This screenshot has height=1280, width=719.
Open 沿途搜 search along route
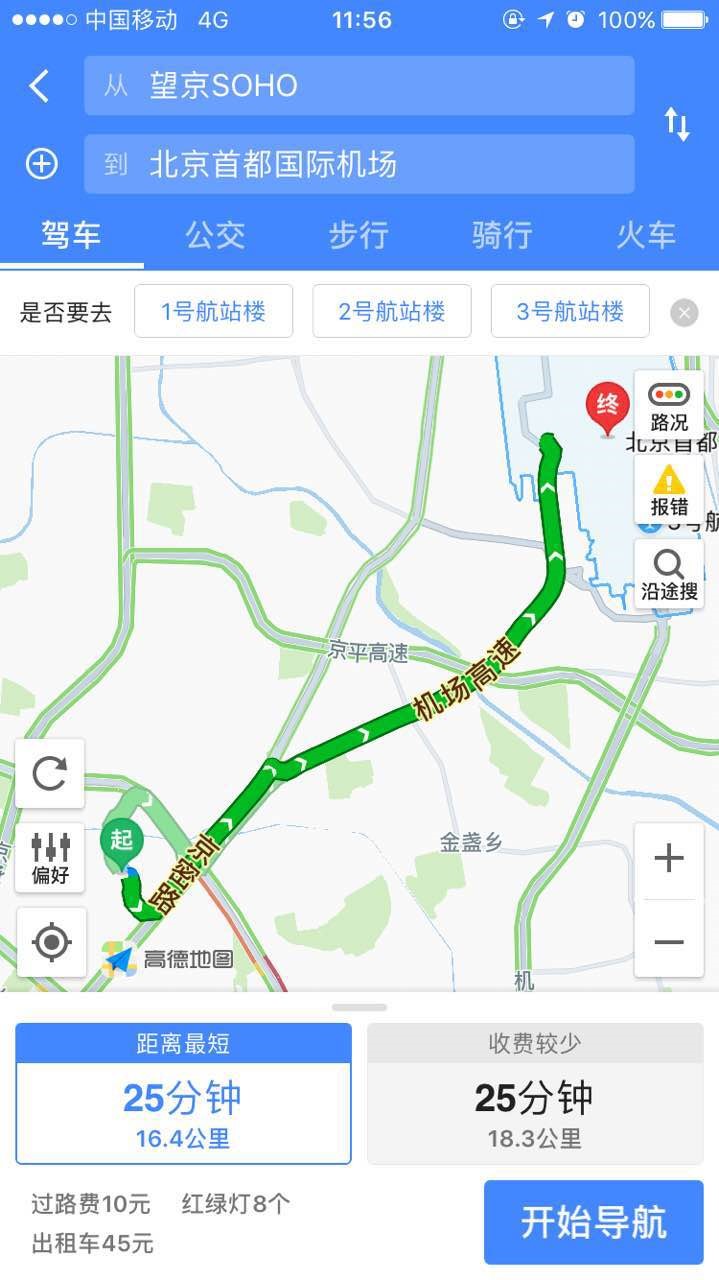[669, 575]
